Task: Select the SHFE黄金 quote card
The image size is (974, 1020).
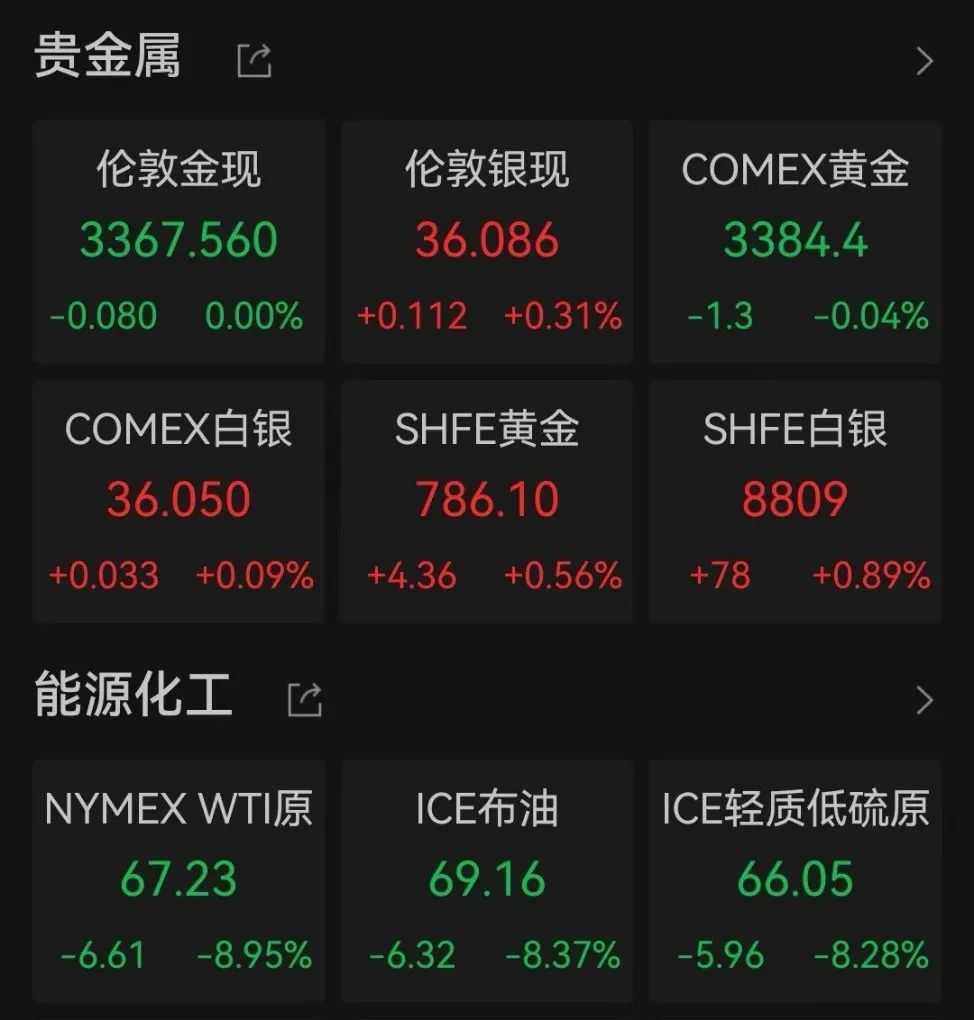Action: pos(487,500)
